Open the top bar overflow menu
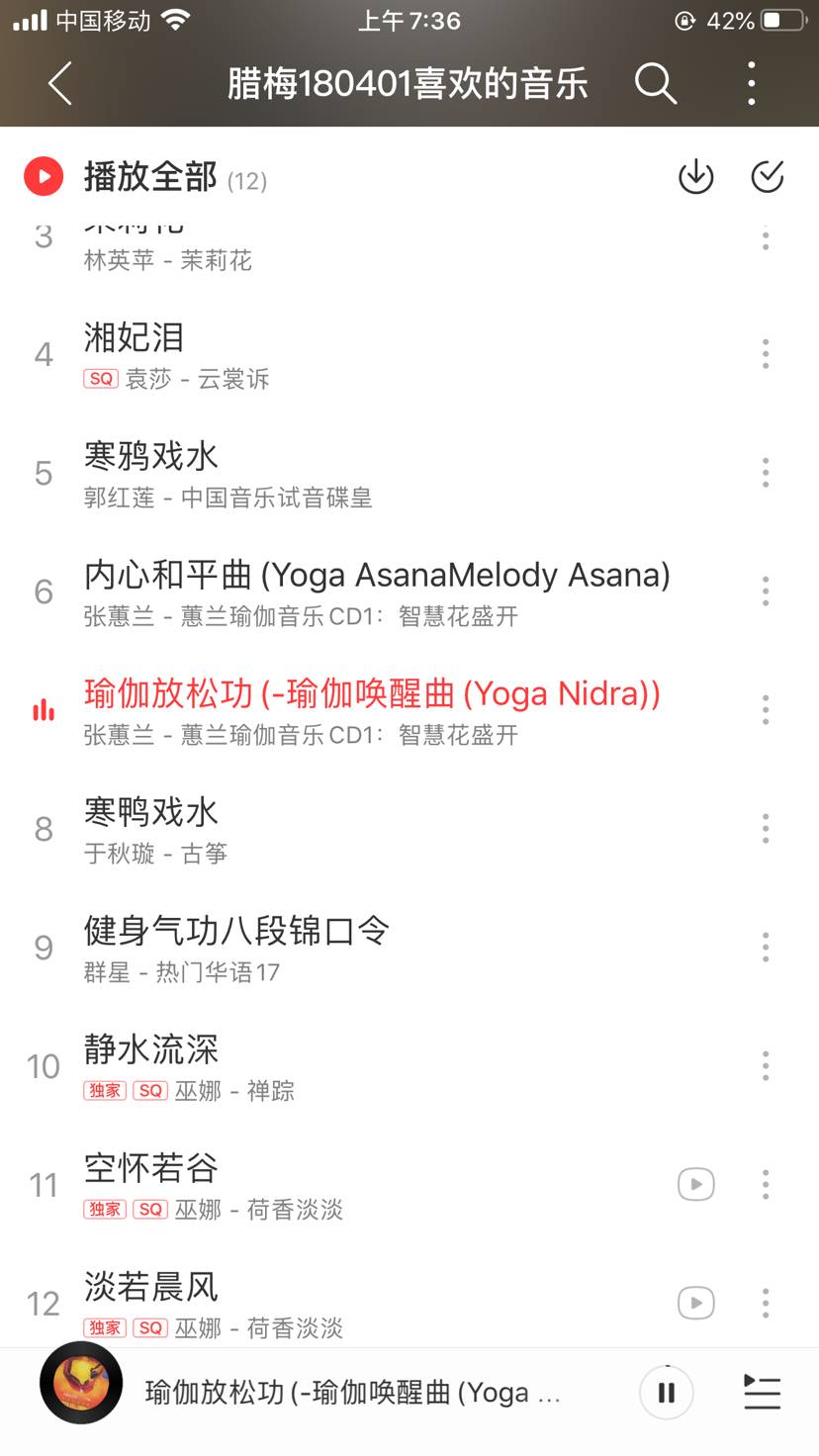819x1456 pixels. click(752, 83)
